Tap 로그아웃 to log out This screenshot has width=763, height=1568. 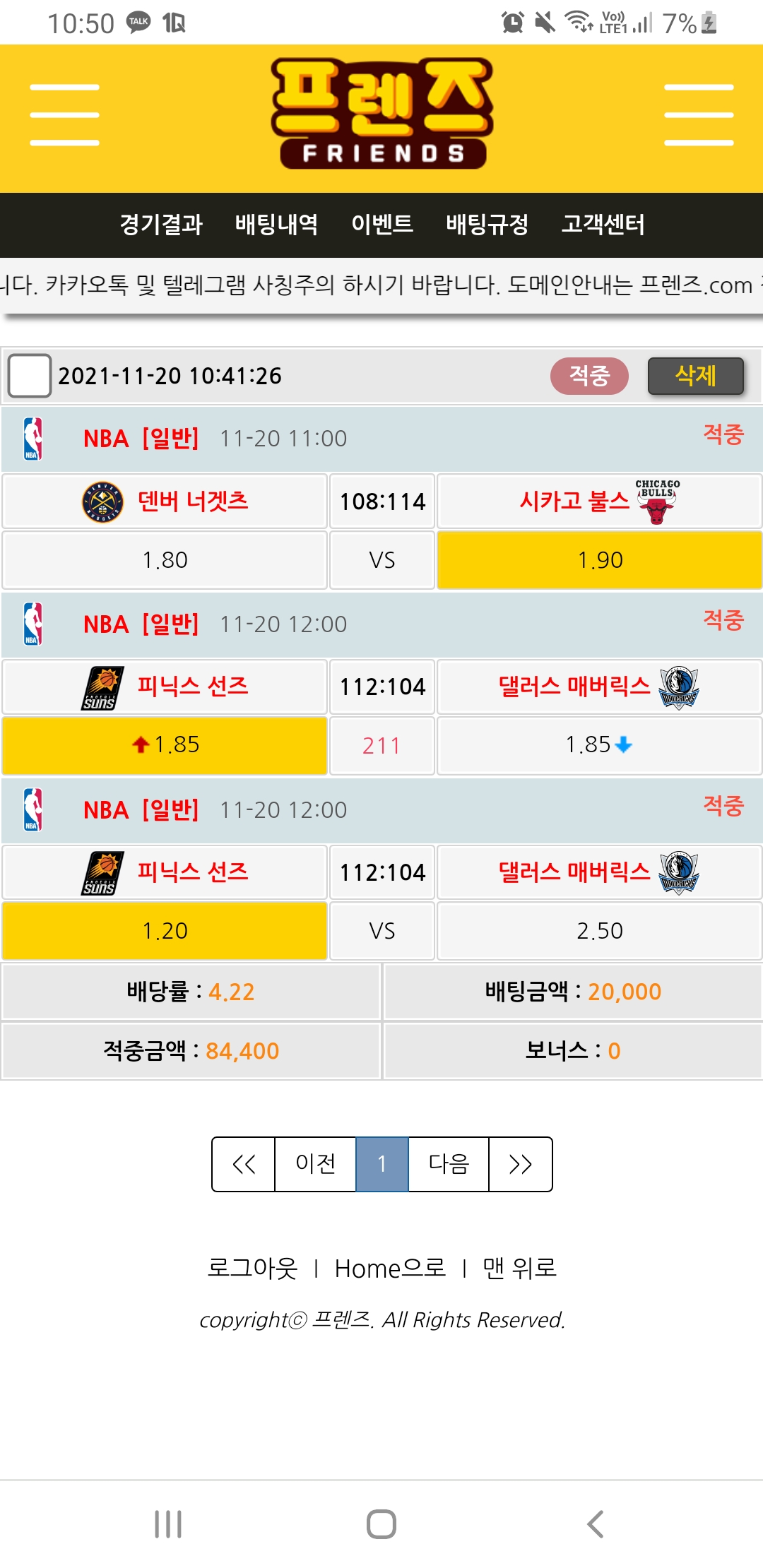tap(252, 1269)
